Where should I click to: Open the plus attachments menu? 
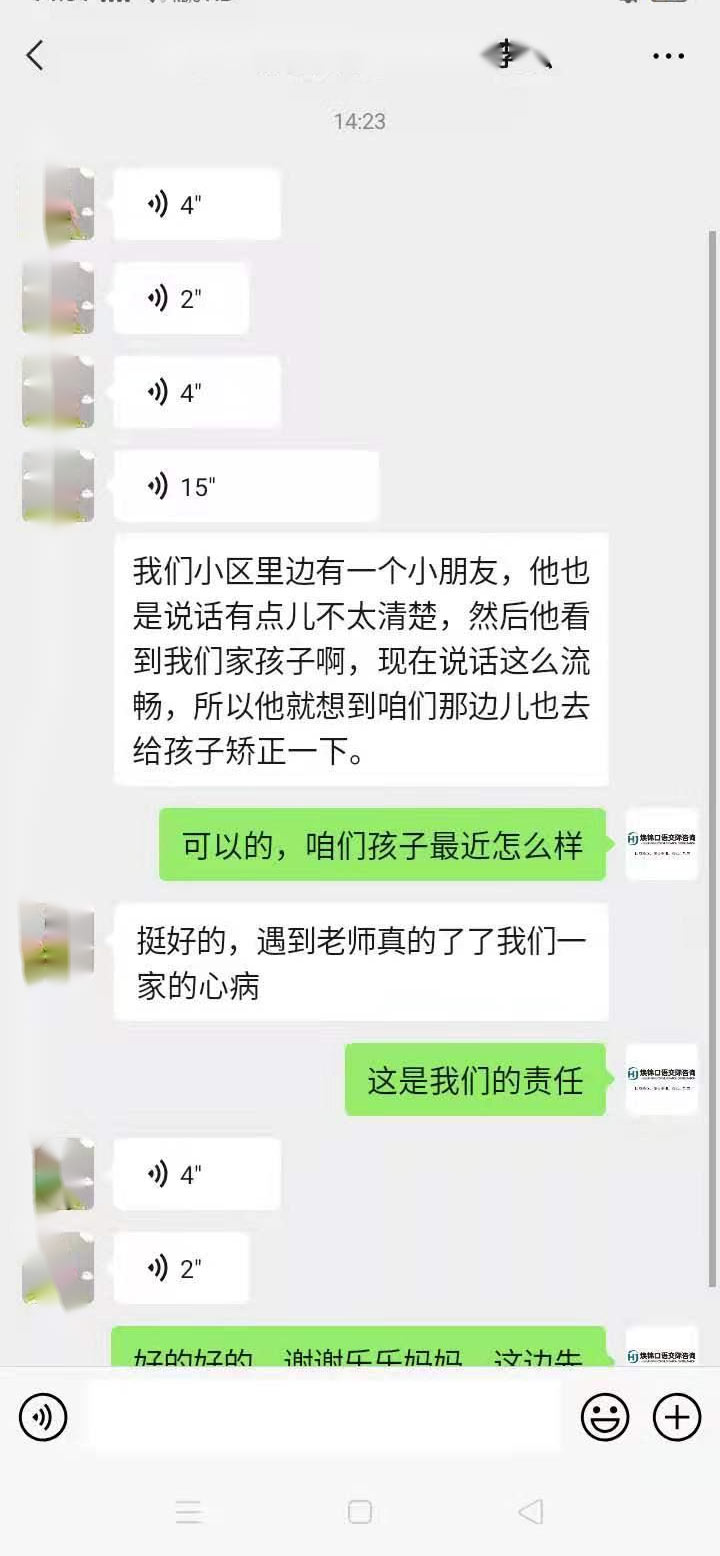[x=677, y=1417]
